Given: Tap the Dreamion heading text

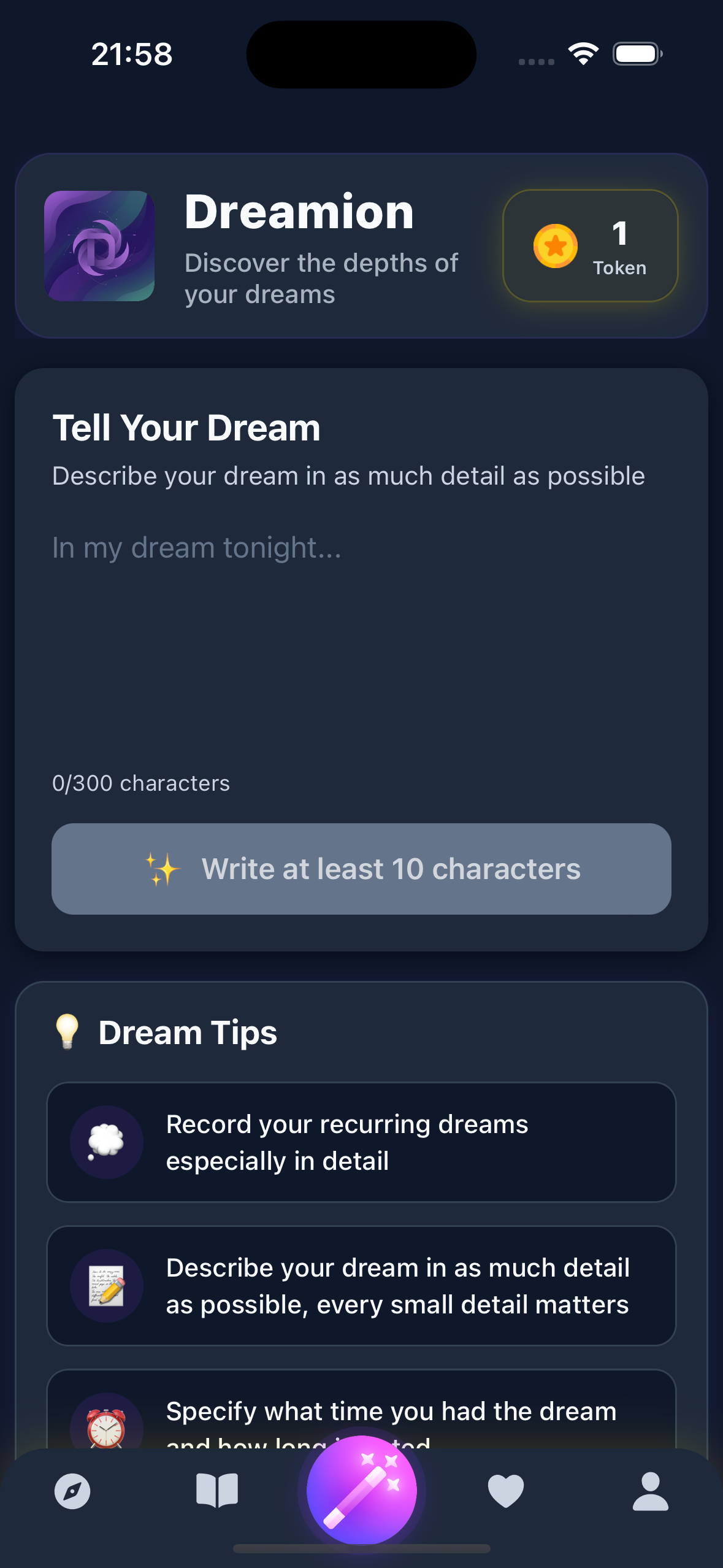Looking at the screenshot, I should [x=299, y=212].
